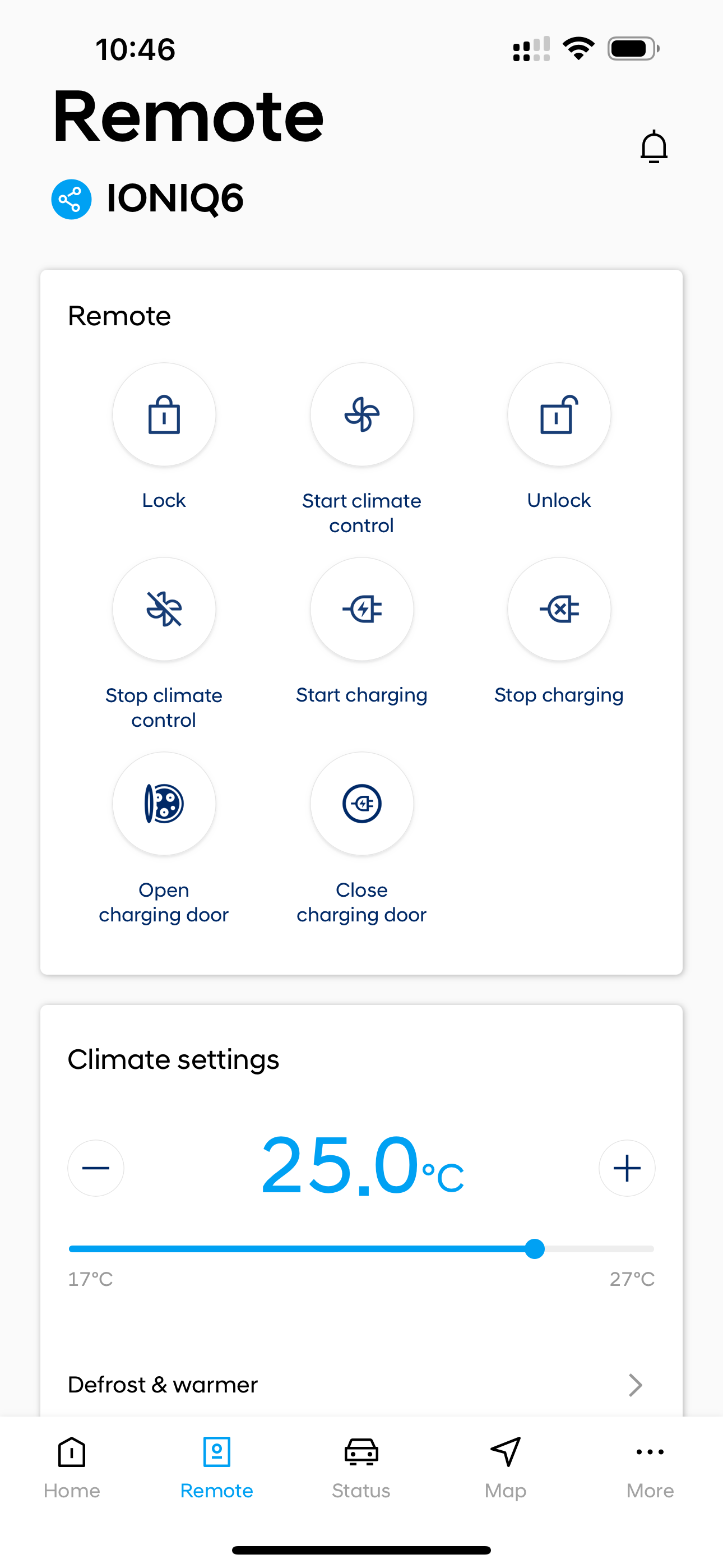Open the notifications bell
This screenshot has height=1568, width=723.
coord(654,147)
